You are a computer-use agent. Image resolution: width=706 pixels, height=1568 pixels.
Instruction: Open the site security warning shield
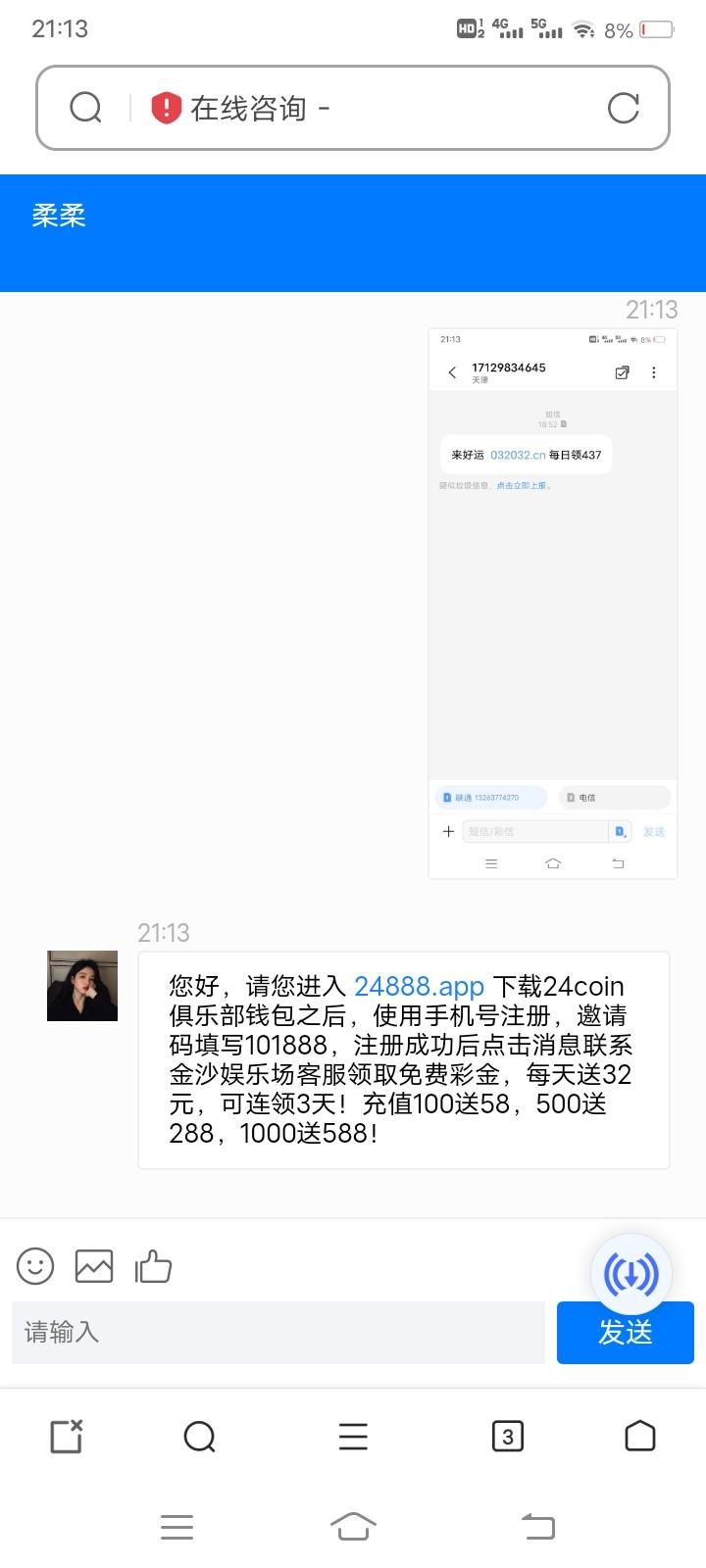[167, 108]
